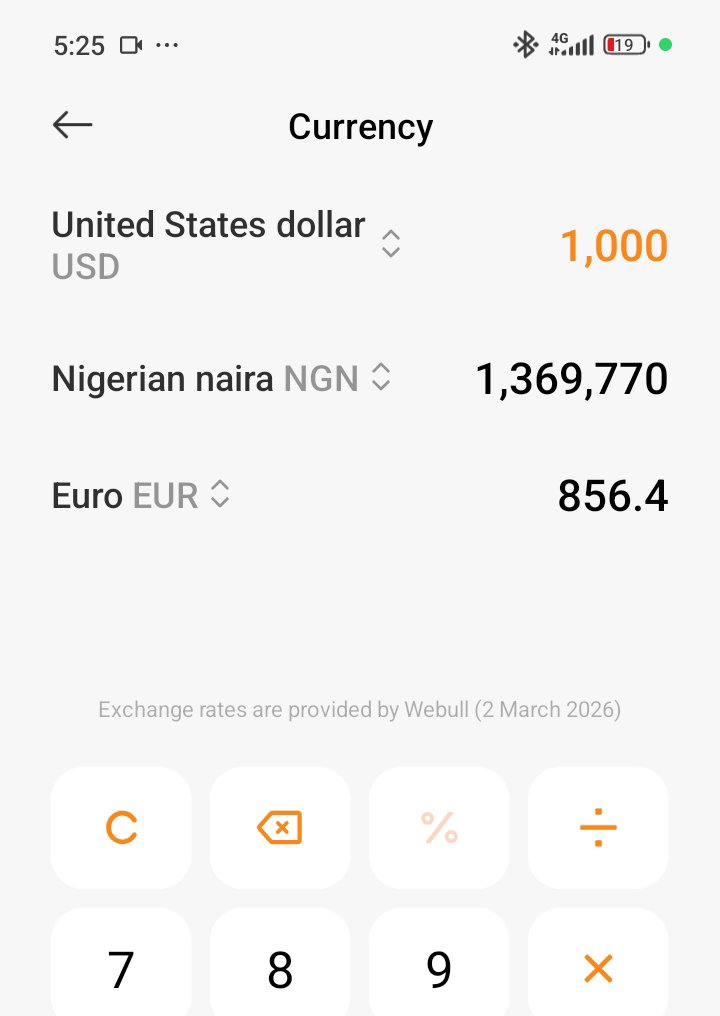Tap the divide key
The height and width of the screenshot is (1016, 720).
(x=598, y=828)
